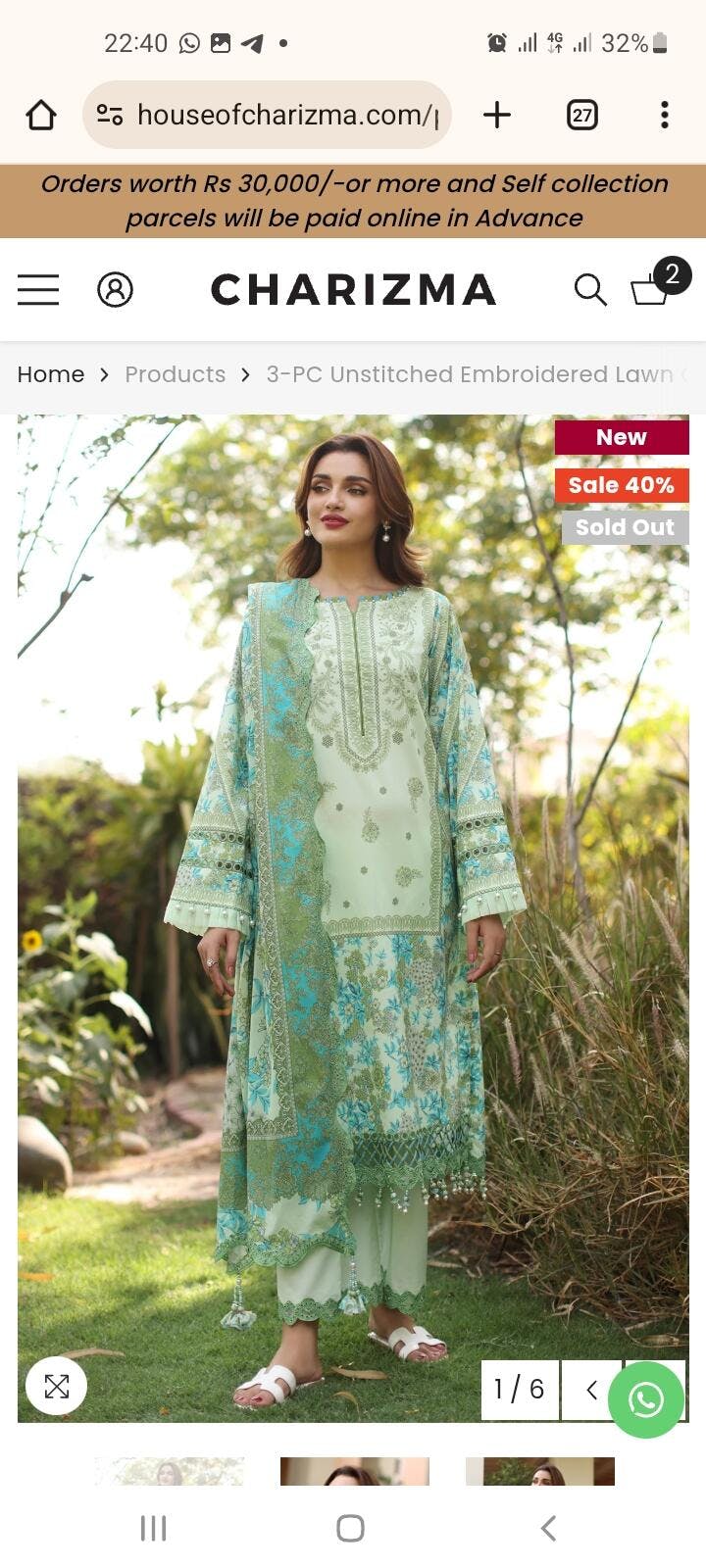Tap the browser address bar
The height and width of the screenshot is (1568, 706).
(x=267, y=115)
